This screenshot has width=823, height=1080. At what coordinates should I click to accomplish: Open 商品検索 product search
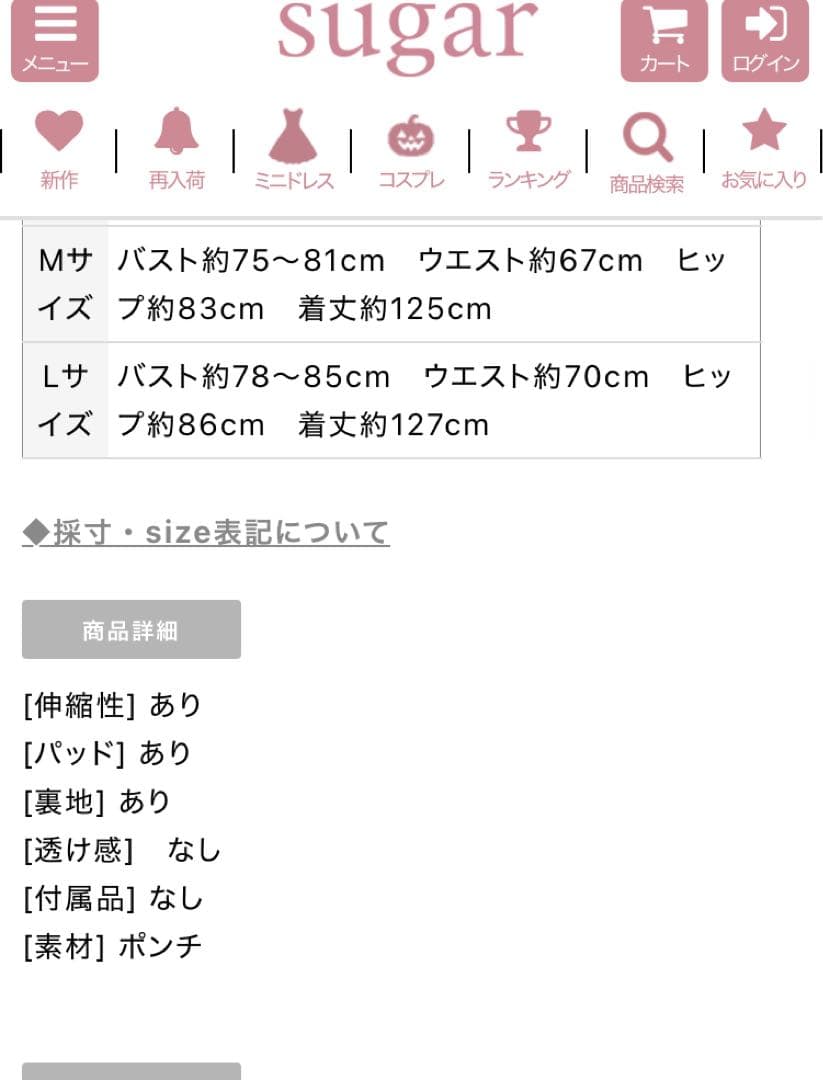646,153
